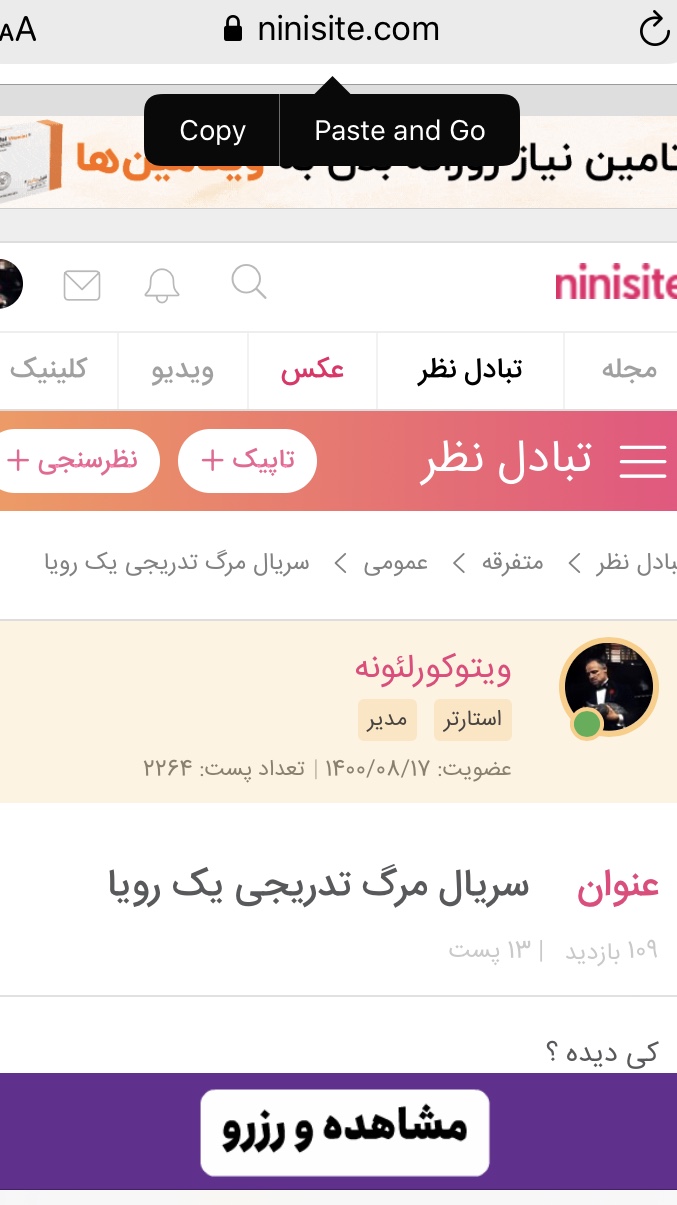This screenshot has width=677, height=1205.
Task: Switch to the مجله tab
Action: [629, 370]
